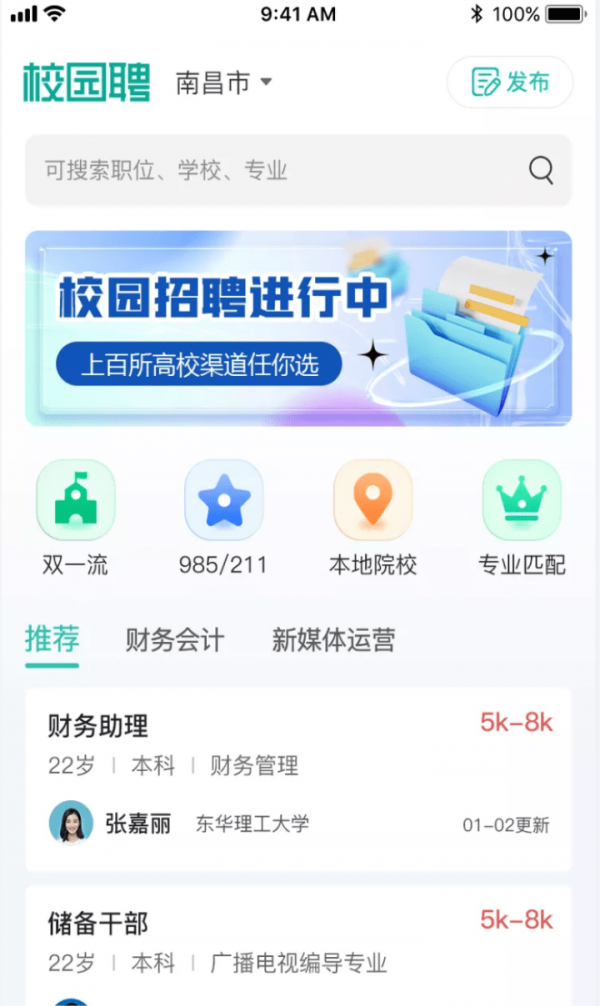
Task: Tap the 发布 publish button
Action: pyautogui.click(x=510, y=82)
